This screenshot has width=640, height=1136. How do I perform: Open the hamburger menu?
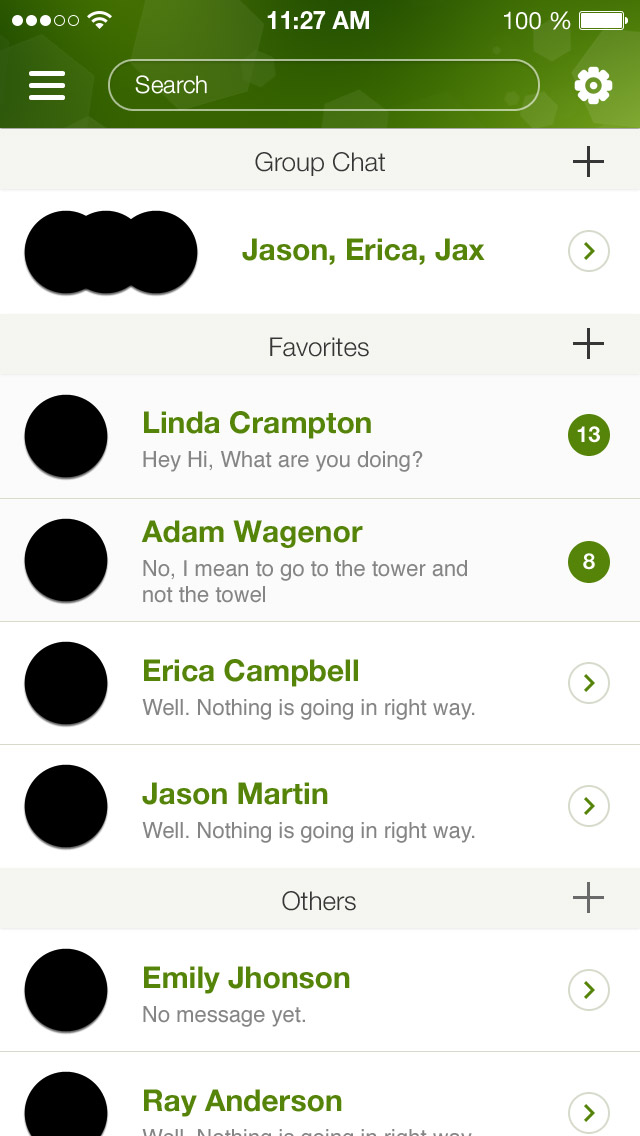pyautogui.click(x=47, y=85)
